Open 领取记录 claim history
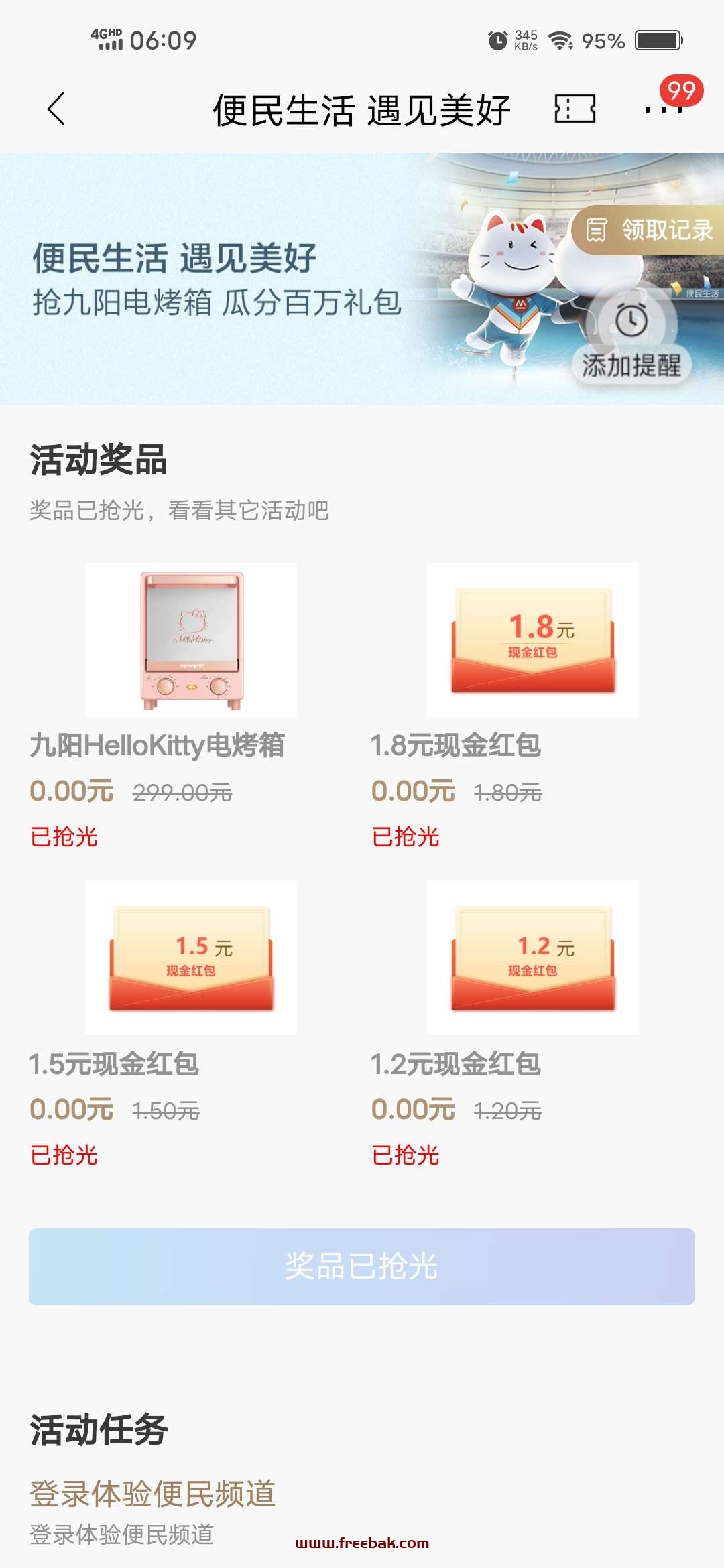This screenshot has height=1568, width=724. (x=649, y=230)
